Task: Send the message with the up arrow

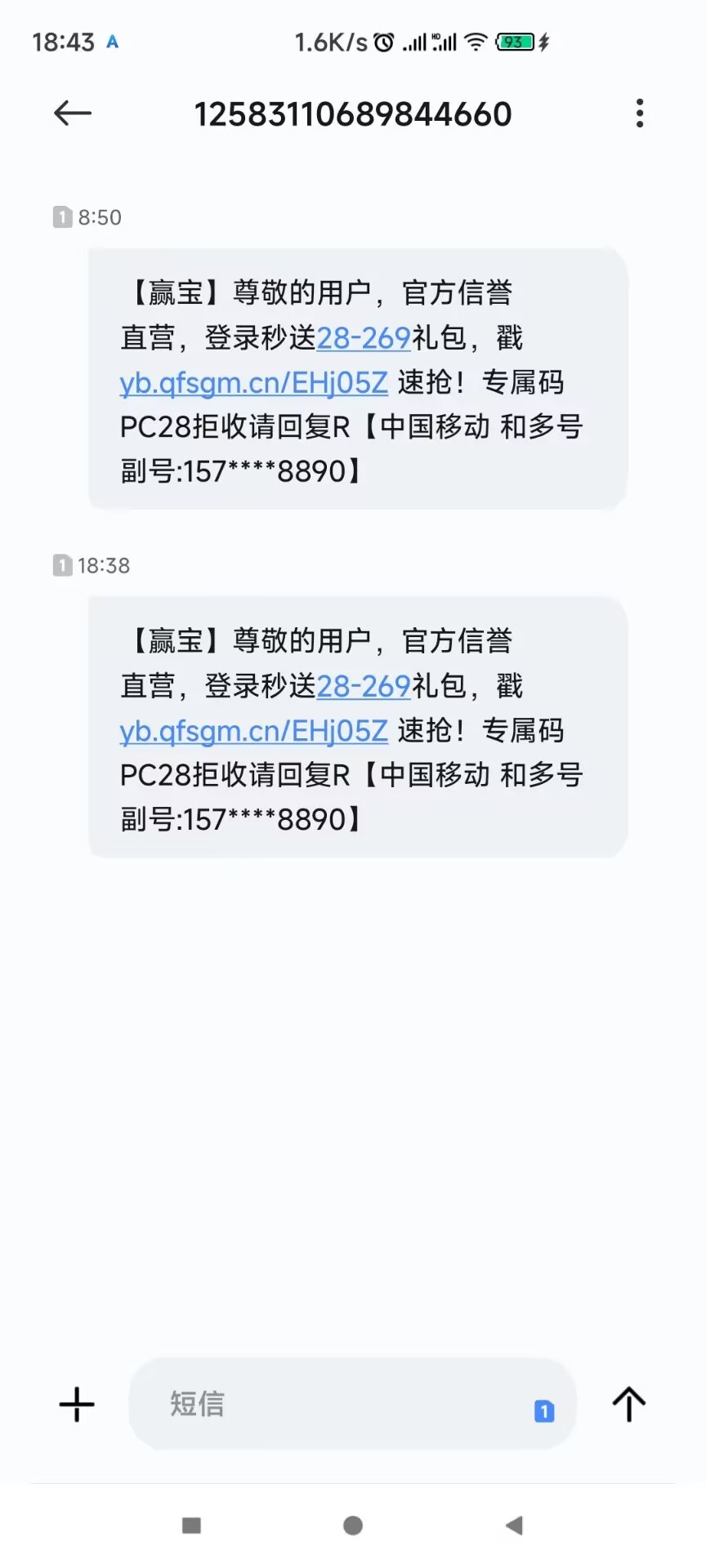Action: pyautogui.click(x=628, y=1405)
